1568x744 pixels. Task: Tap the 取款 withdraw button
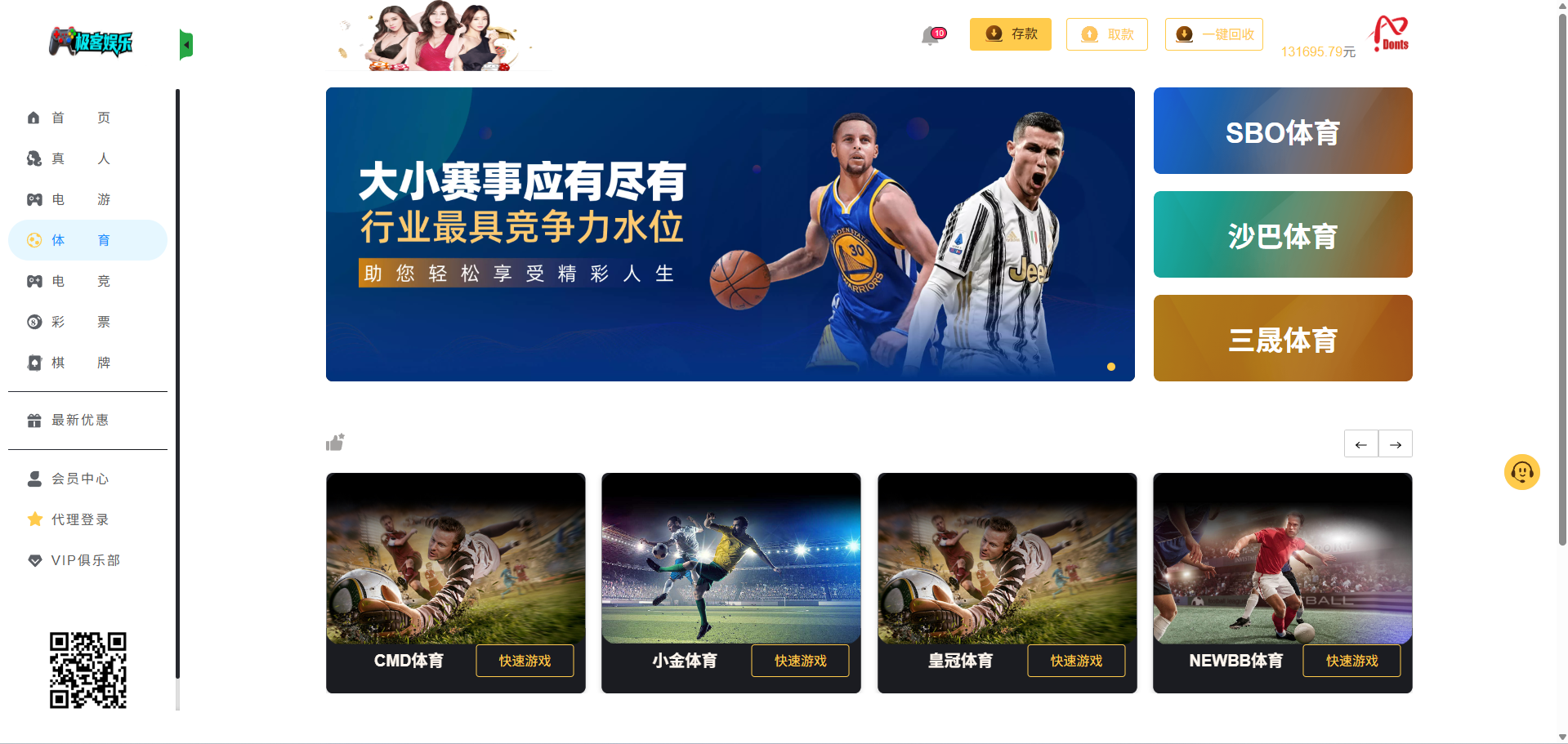pos(1106,34)
